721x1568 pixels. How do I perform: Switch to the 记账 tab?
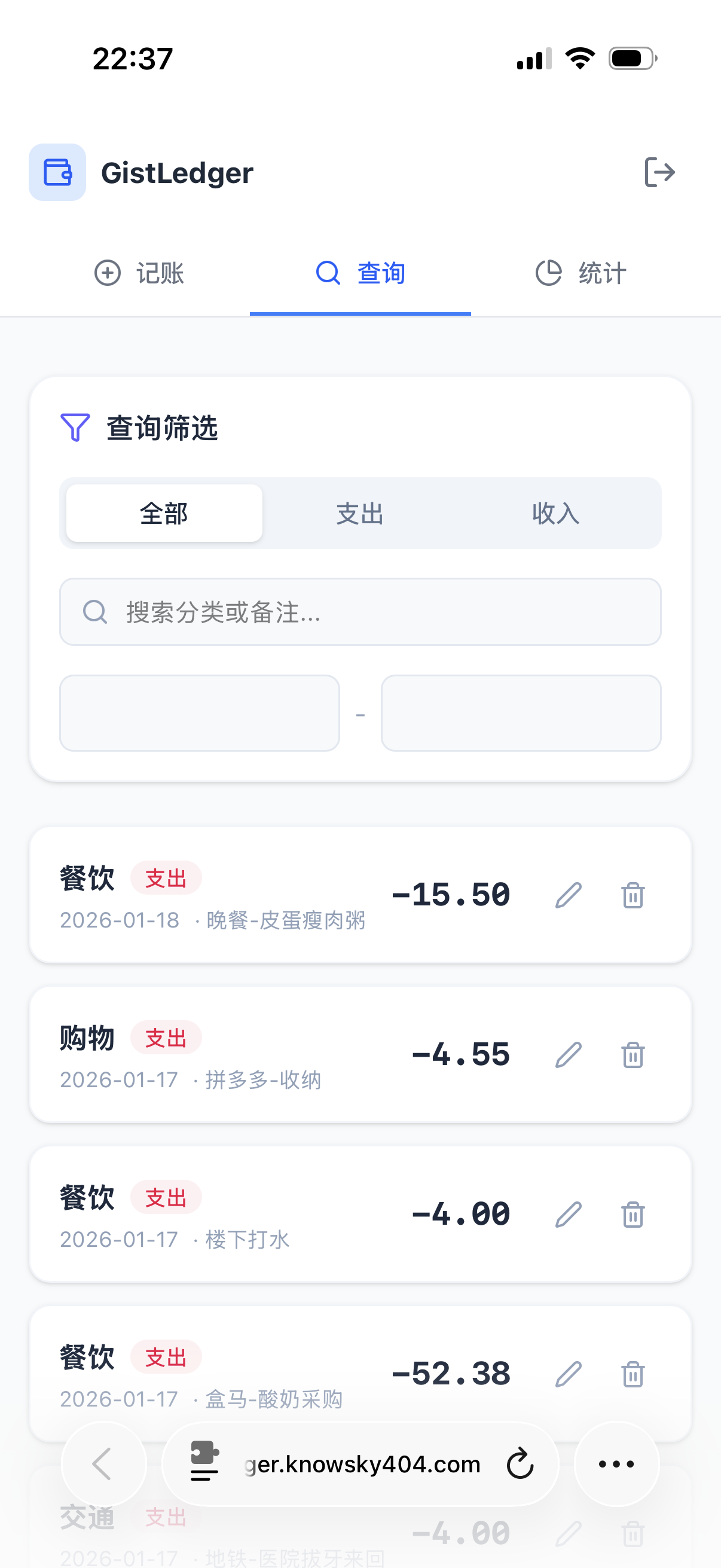coord(139,273)
